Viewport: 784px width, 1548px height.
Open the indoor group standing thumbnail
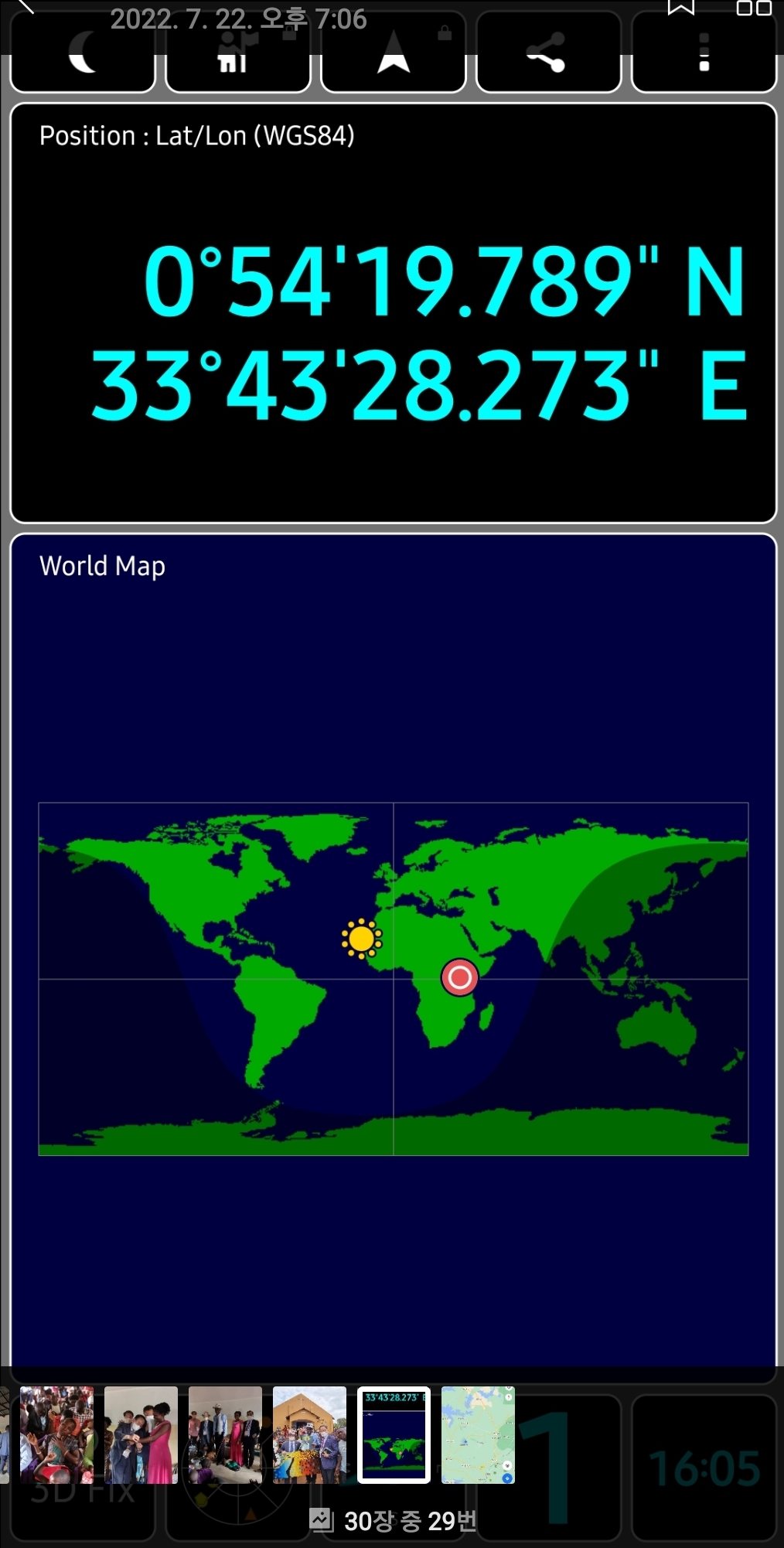pyautogui.click(x=225, y=1434)
